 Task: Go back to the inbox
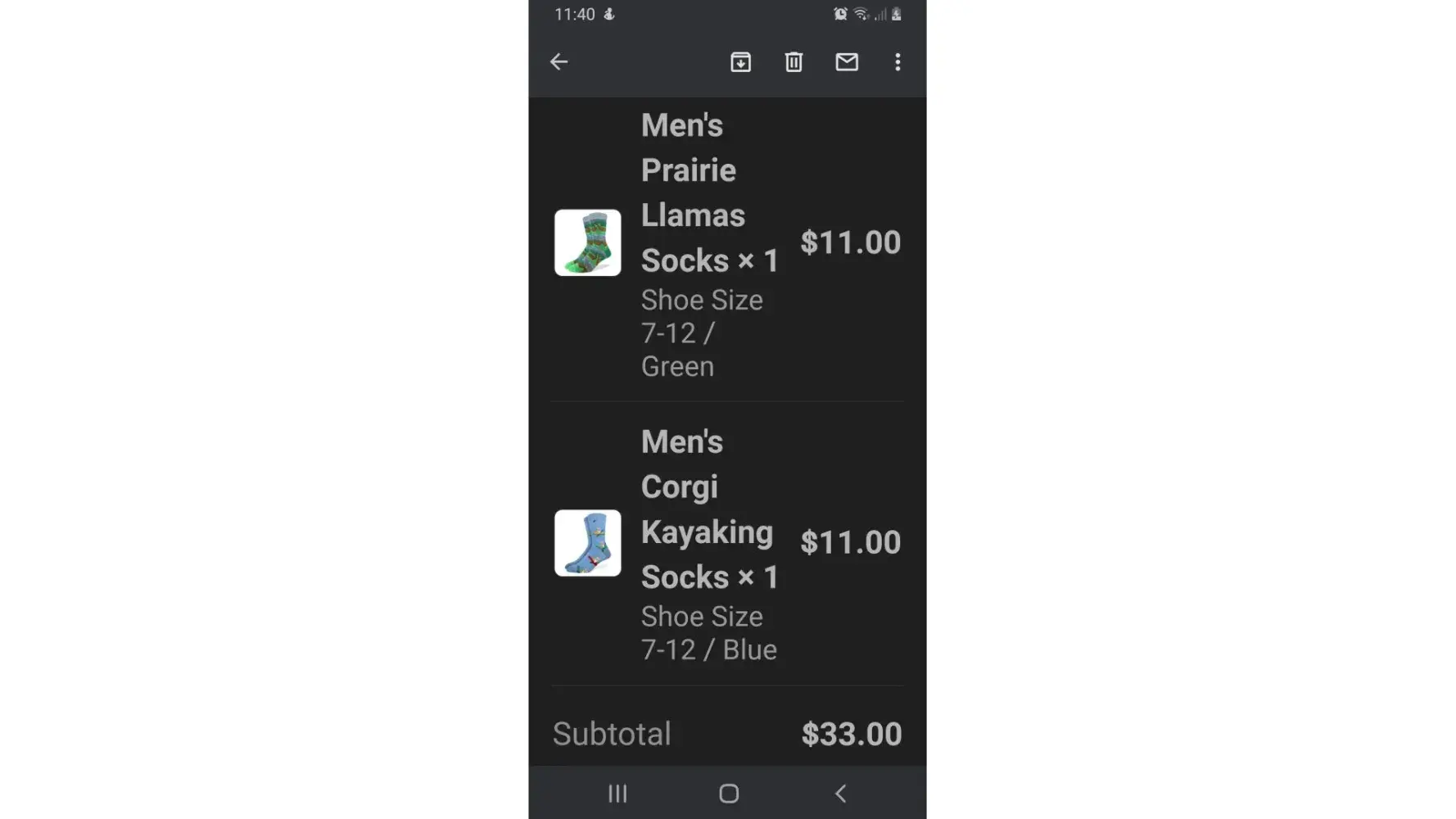click(x=559, y=62)
